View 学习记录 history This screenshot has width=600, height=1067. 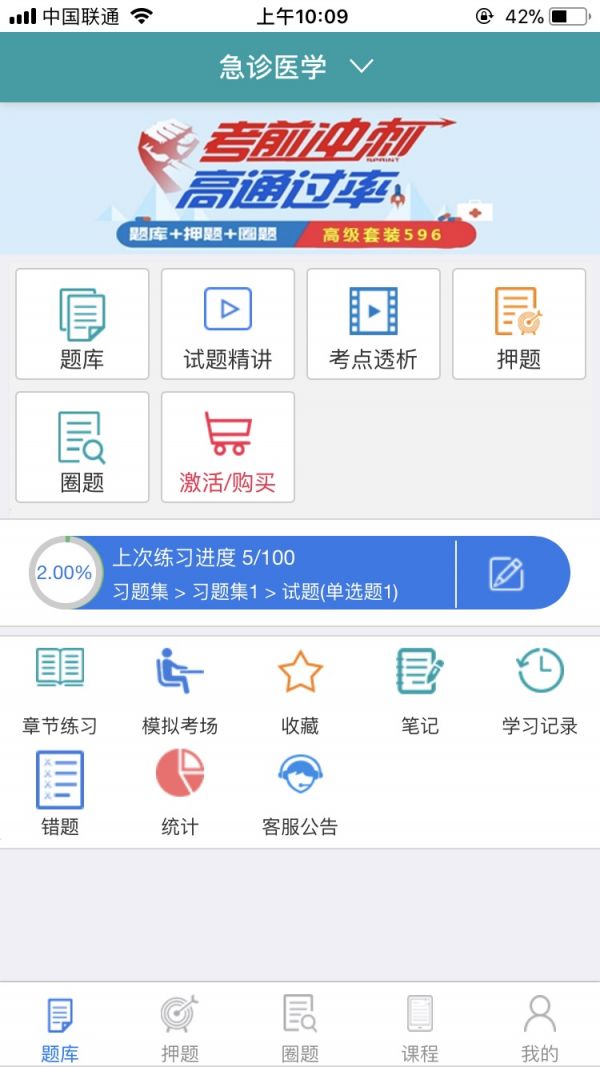[540, 690]
